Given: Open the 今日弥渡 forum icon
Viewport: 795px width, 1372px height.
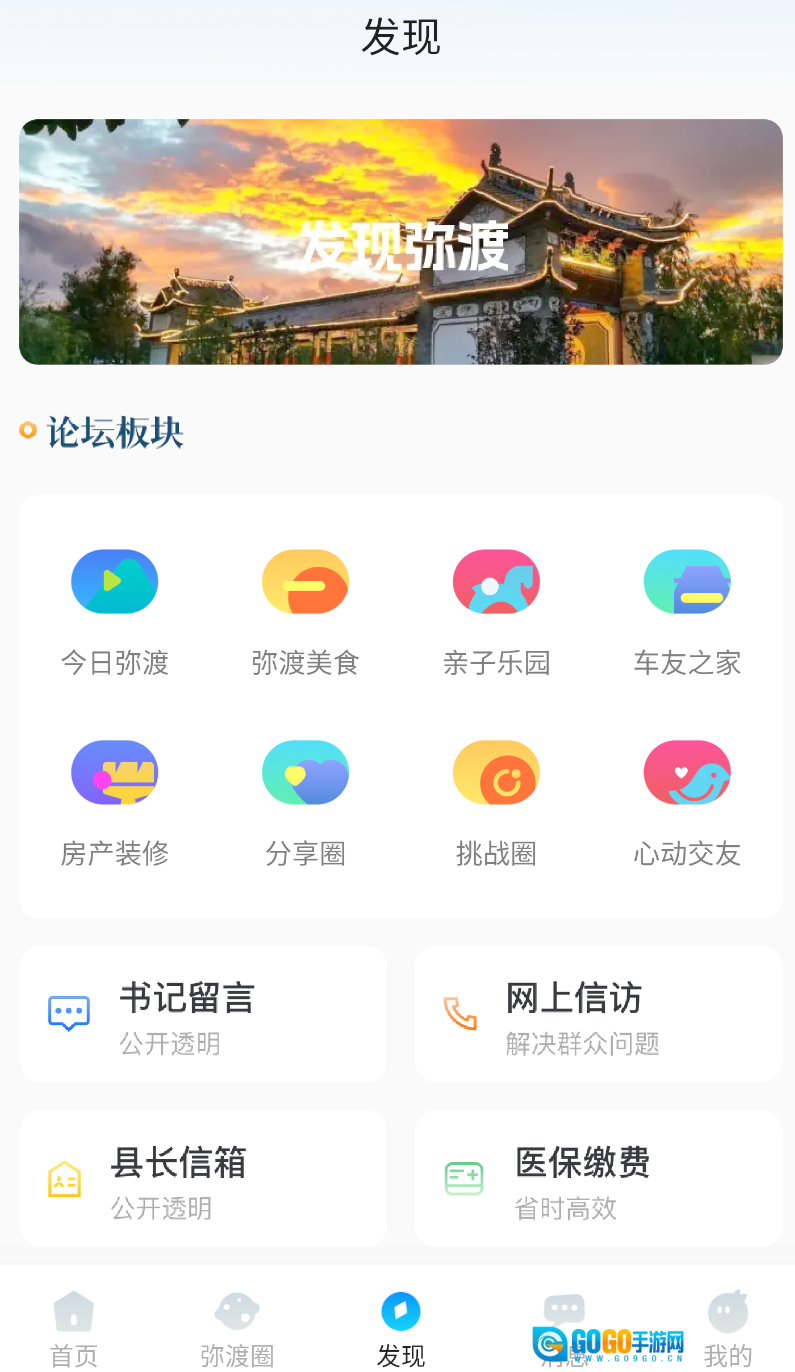Looking at the screenshot, I should point(114,581).
